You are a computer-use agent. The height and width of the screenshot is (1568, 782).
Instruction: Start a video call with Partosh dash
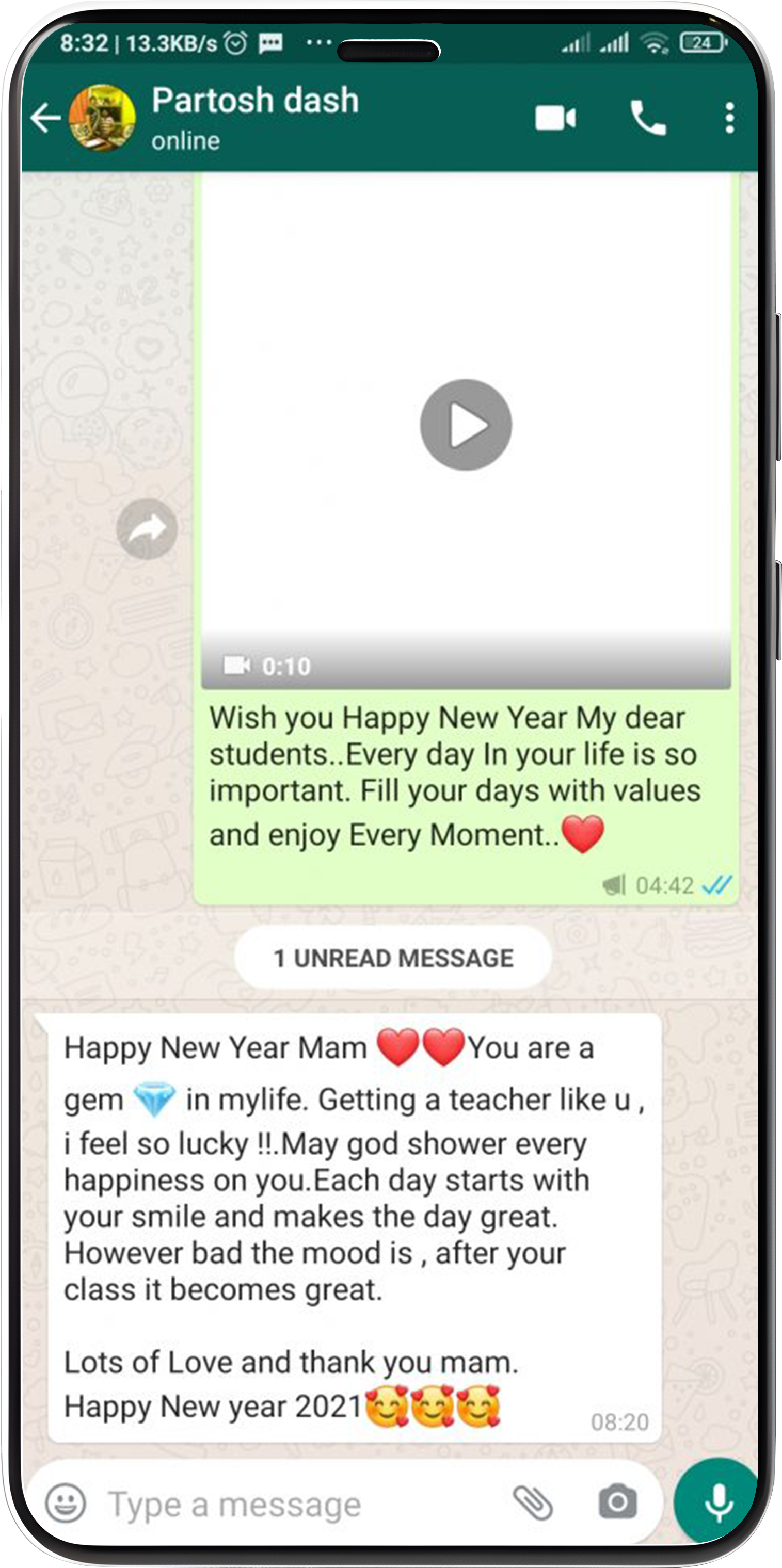click(555, 118)
